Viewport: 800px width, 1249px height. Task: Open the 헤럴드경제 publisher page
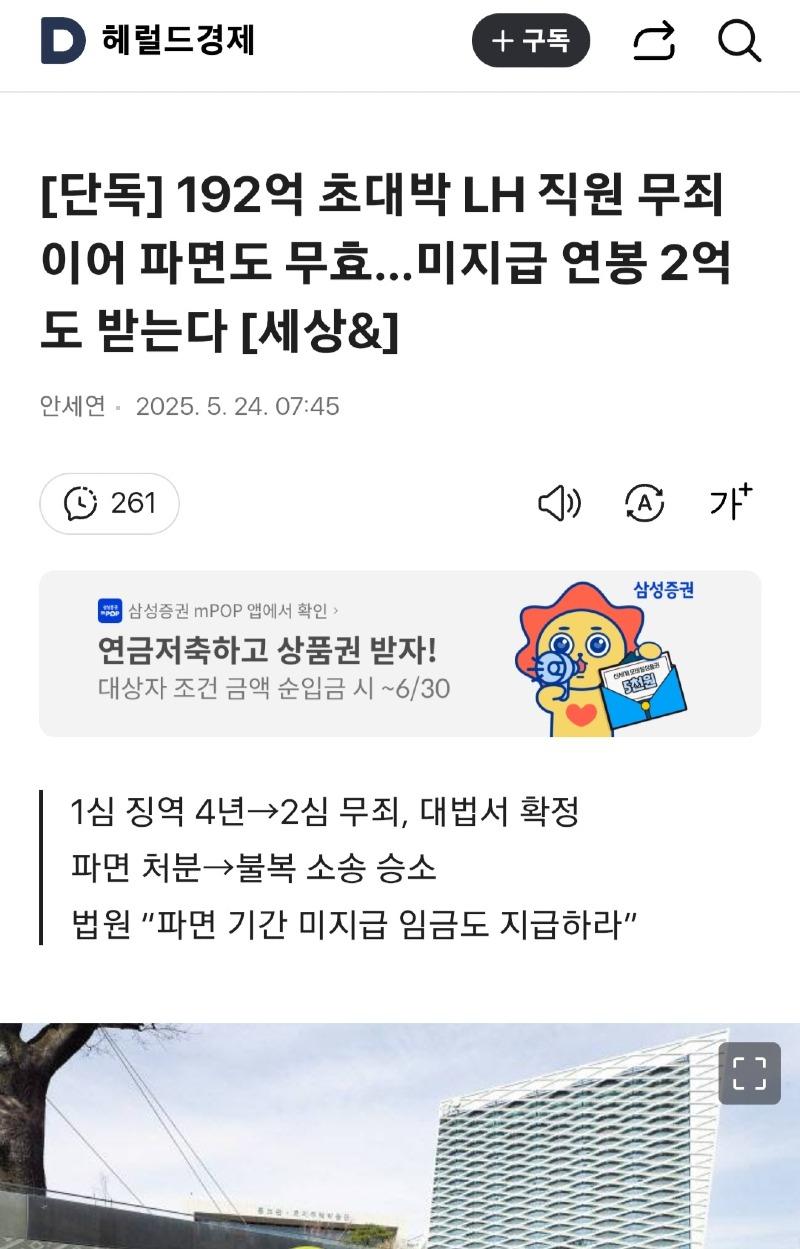150,41
